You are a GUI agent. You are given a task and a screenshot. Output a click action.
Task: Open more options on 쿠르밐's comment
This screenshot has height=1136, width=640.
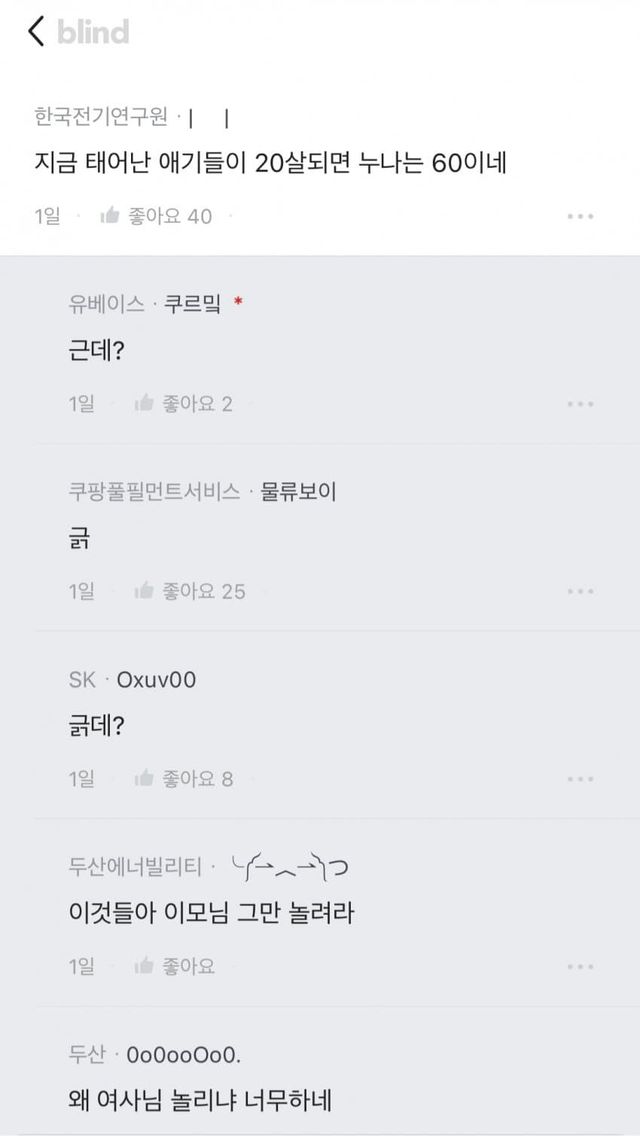pyautogui.click(x=581, y=404)
